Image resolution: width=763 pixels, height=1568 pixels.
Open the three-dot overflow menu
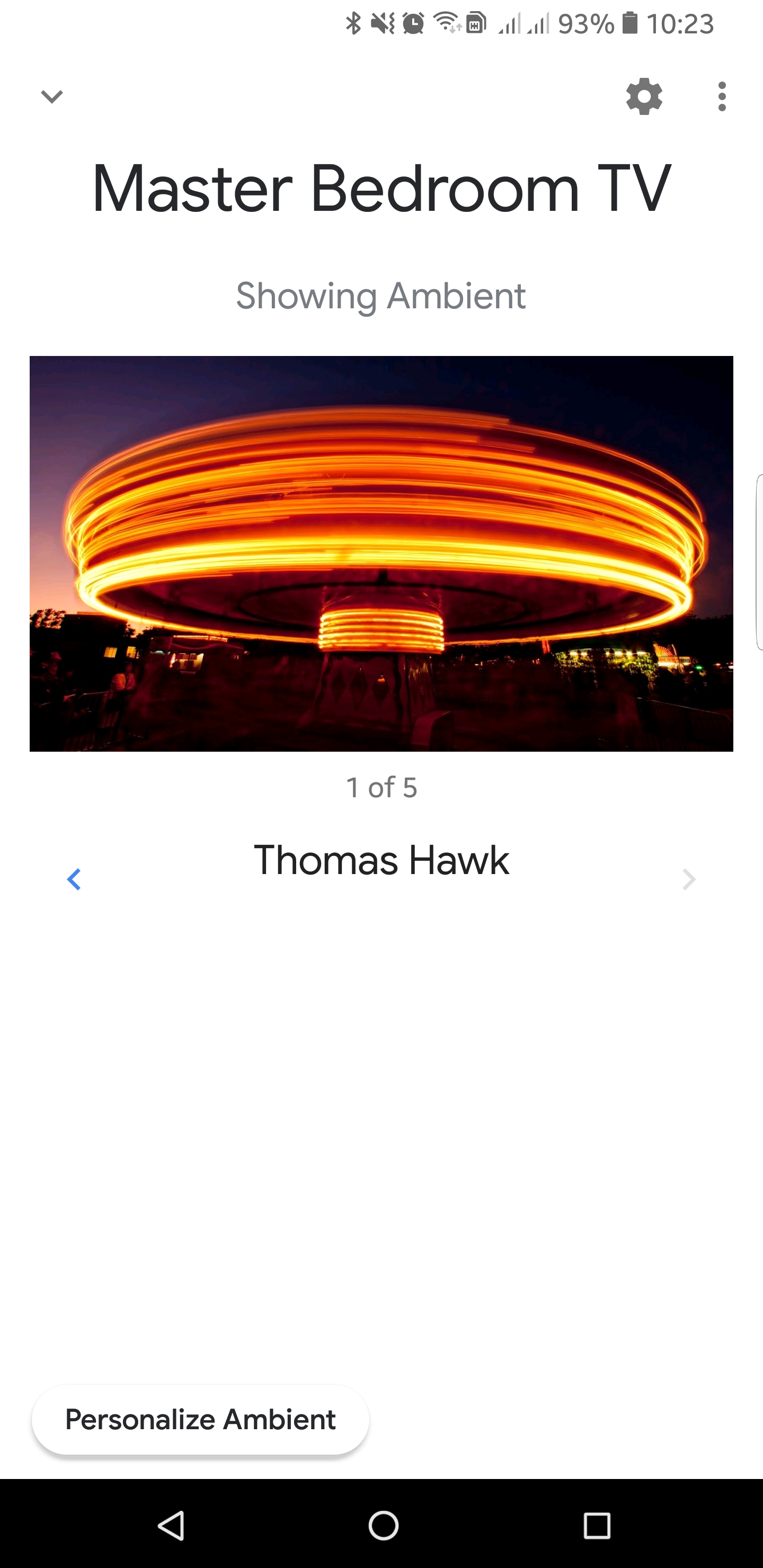[x=722, y=96]
